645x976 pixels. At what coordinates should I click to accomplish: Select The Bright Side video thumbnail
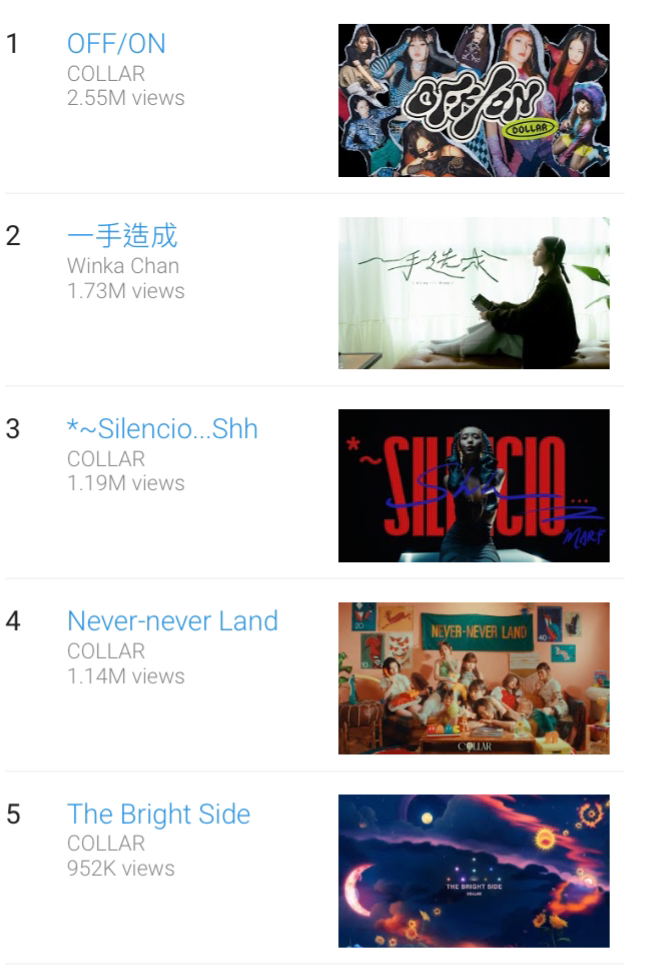(x=473, y=870)
